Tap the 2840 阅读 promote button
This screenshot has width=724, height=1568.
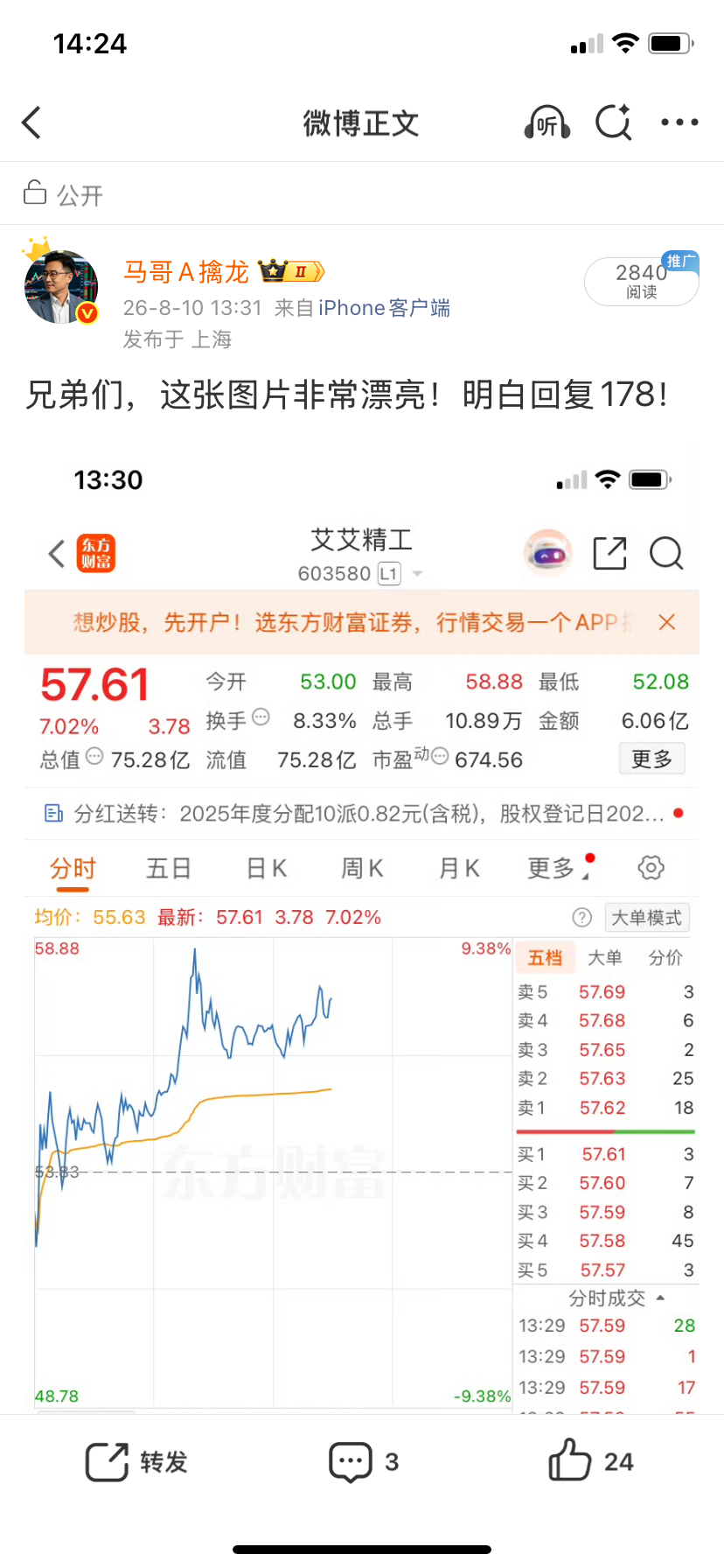pyautogui.click(x=641, y=281)
